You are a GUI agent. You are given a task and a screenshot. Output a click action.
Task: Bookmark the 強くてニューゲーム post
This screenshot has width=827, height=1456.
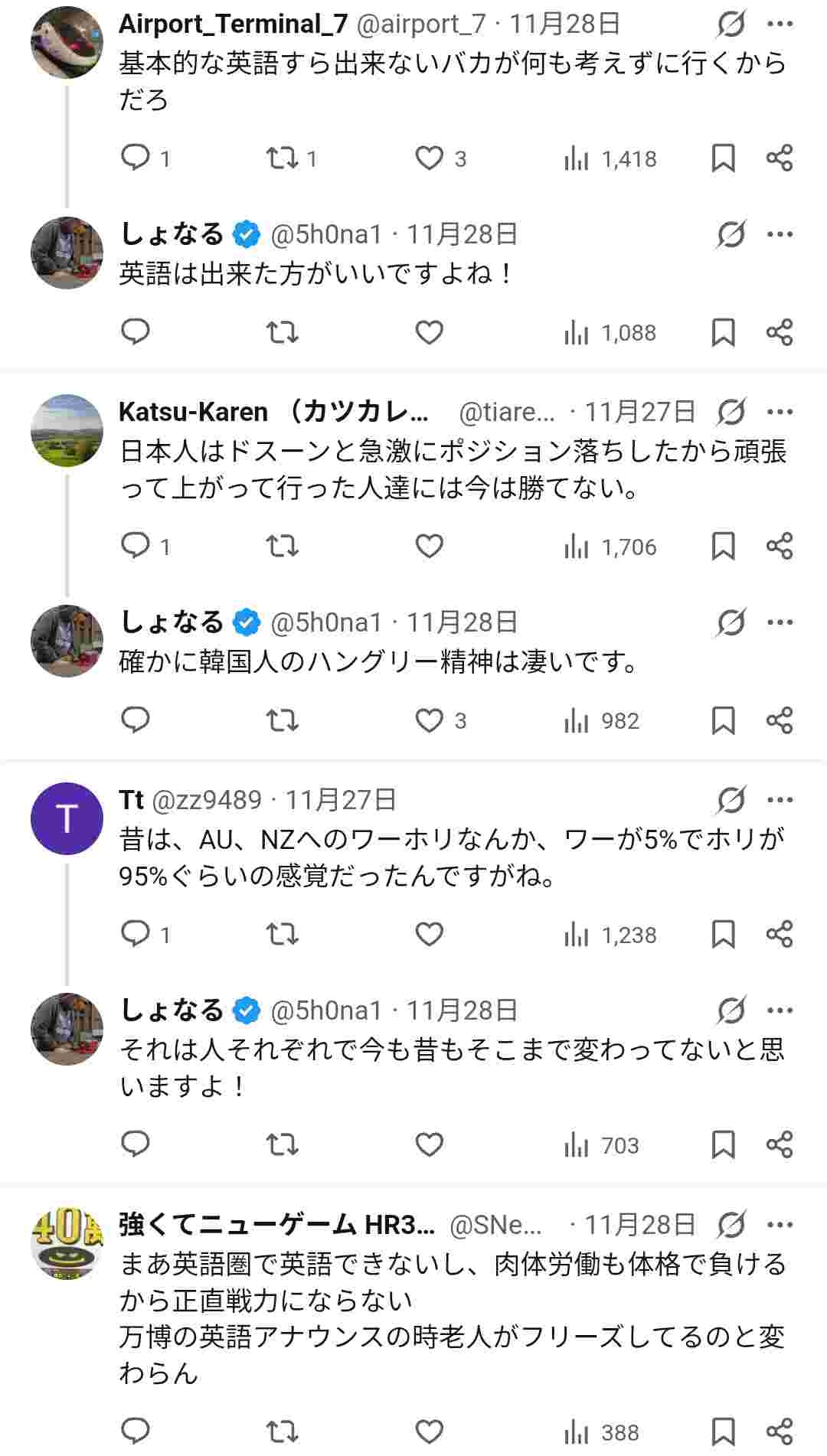[x=723, y=1432]
